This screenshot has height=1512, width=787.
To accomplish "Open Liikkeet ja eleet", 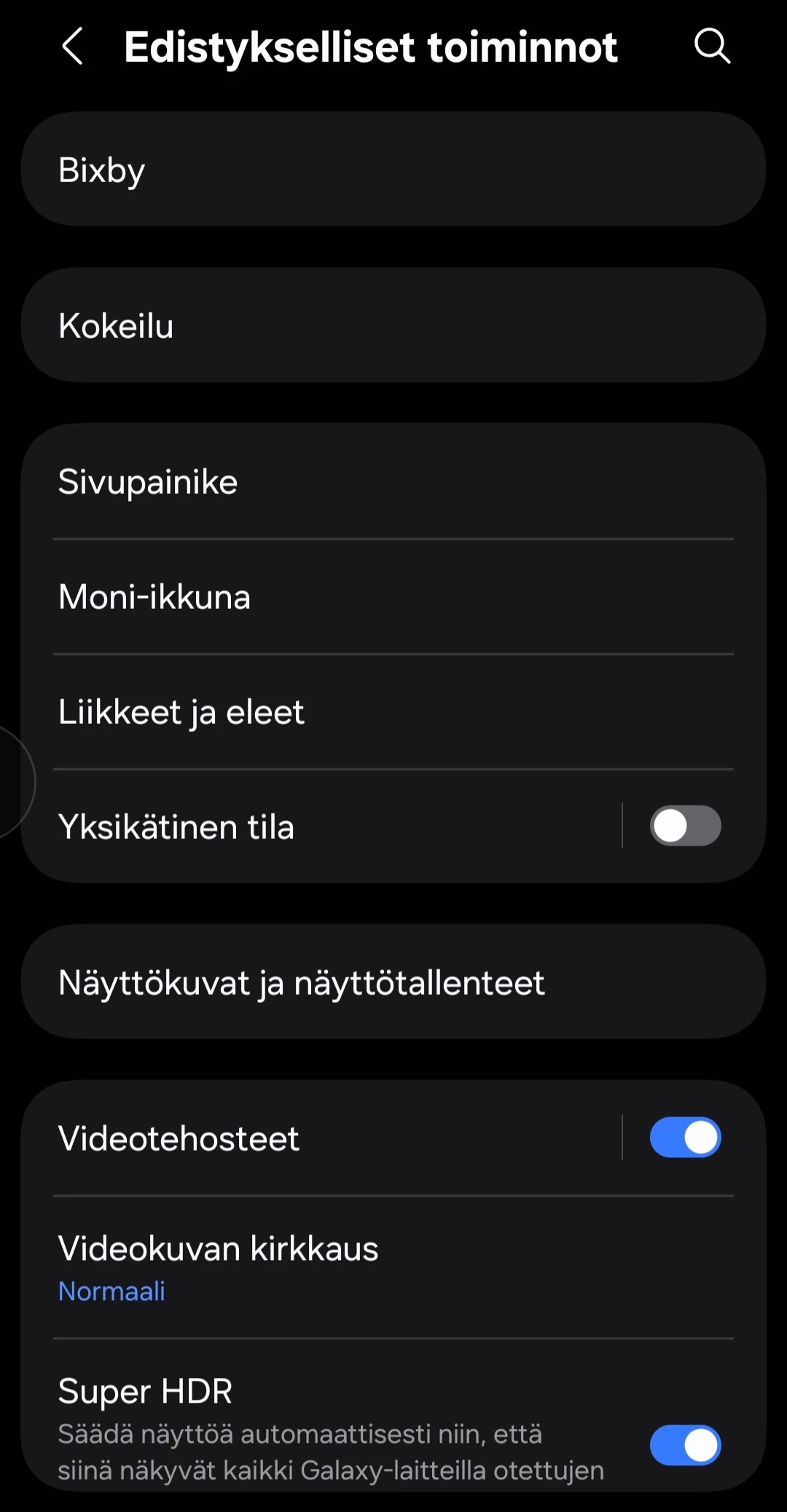I will point(393,712).
